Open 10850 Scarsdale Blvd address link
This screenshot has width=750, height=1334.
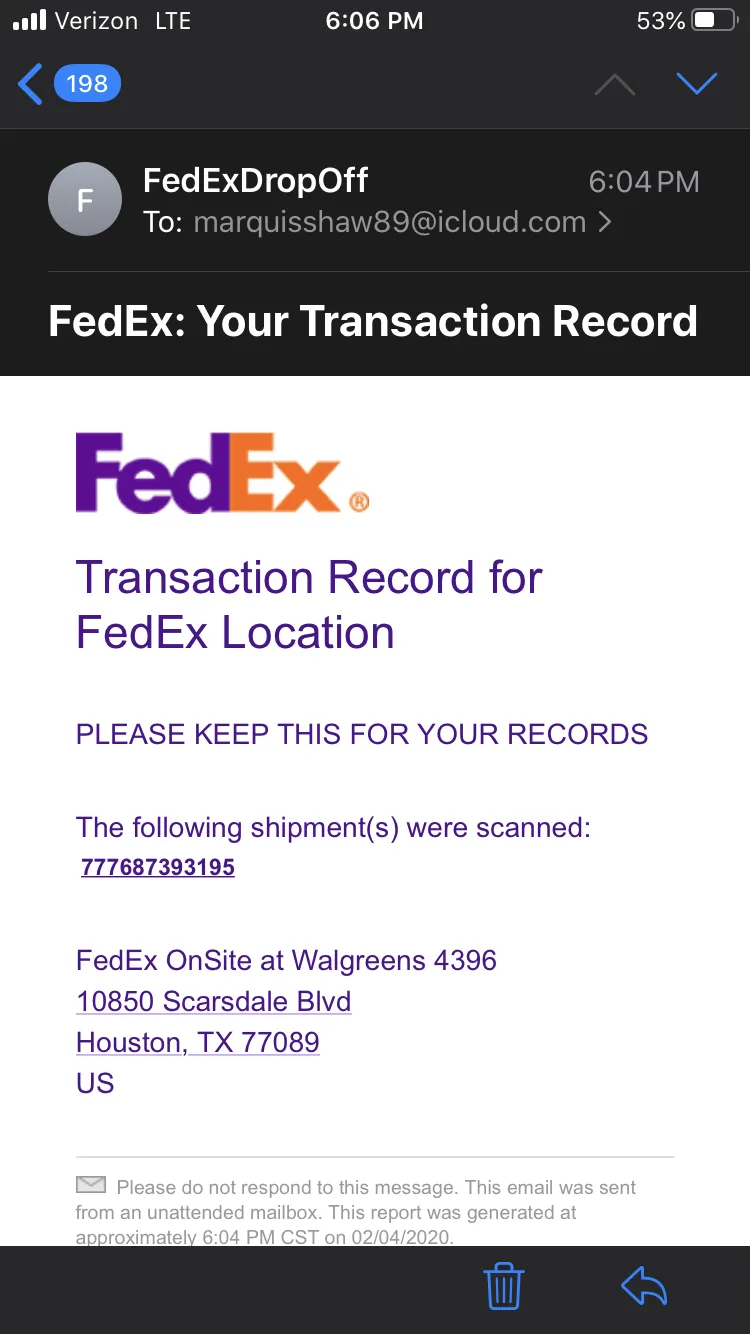click(214, 1001)
